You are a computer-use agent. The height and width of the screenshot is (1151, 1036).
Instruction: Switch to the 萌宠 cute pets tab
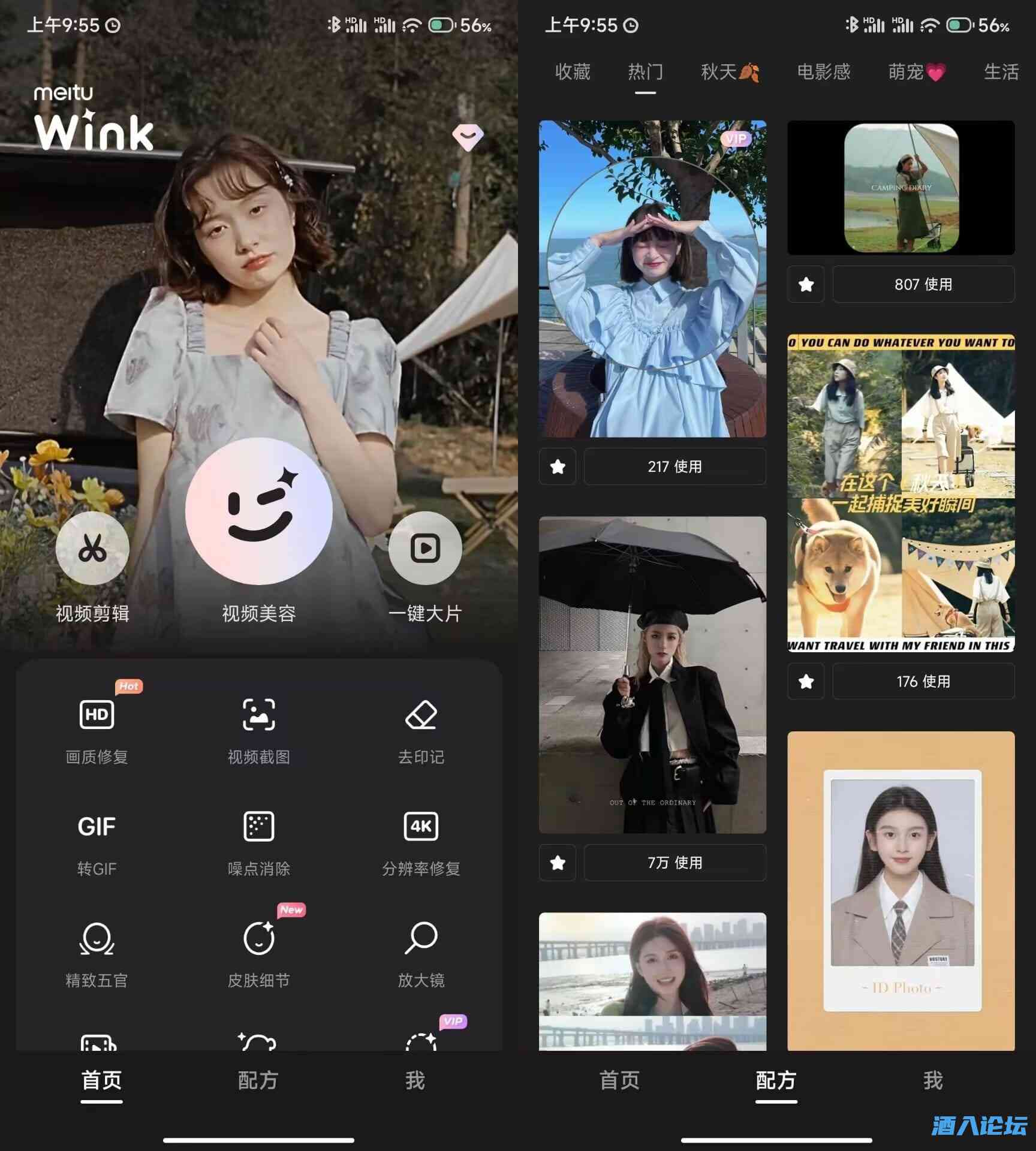tap(916, 72)
